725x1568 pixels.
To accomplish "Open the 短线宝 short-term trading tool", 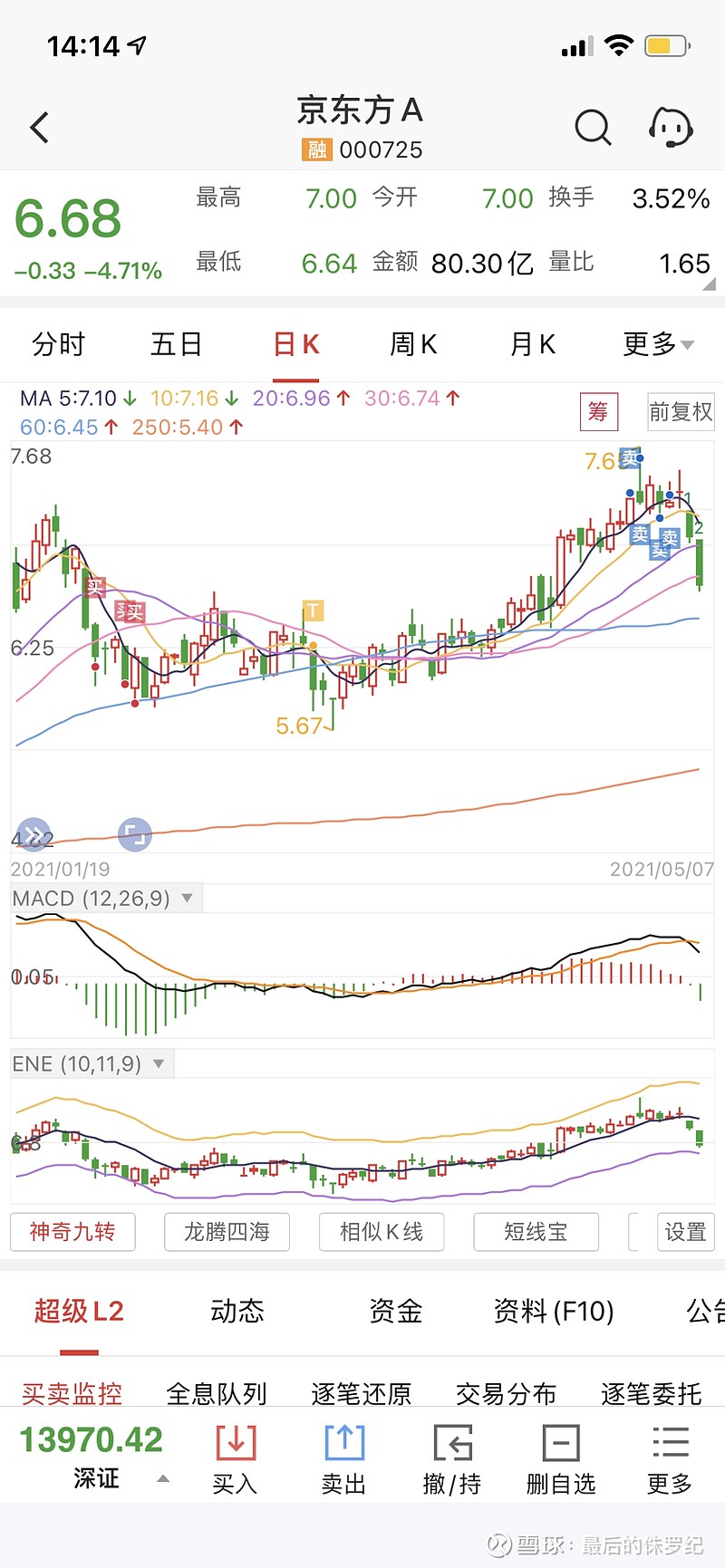I will click(536, 1232).
